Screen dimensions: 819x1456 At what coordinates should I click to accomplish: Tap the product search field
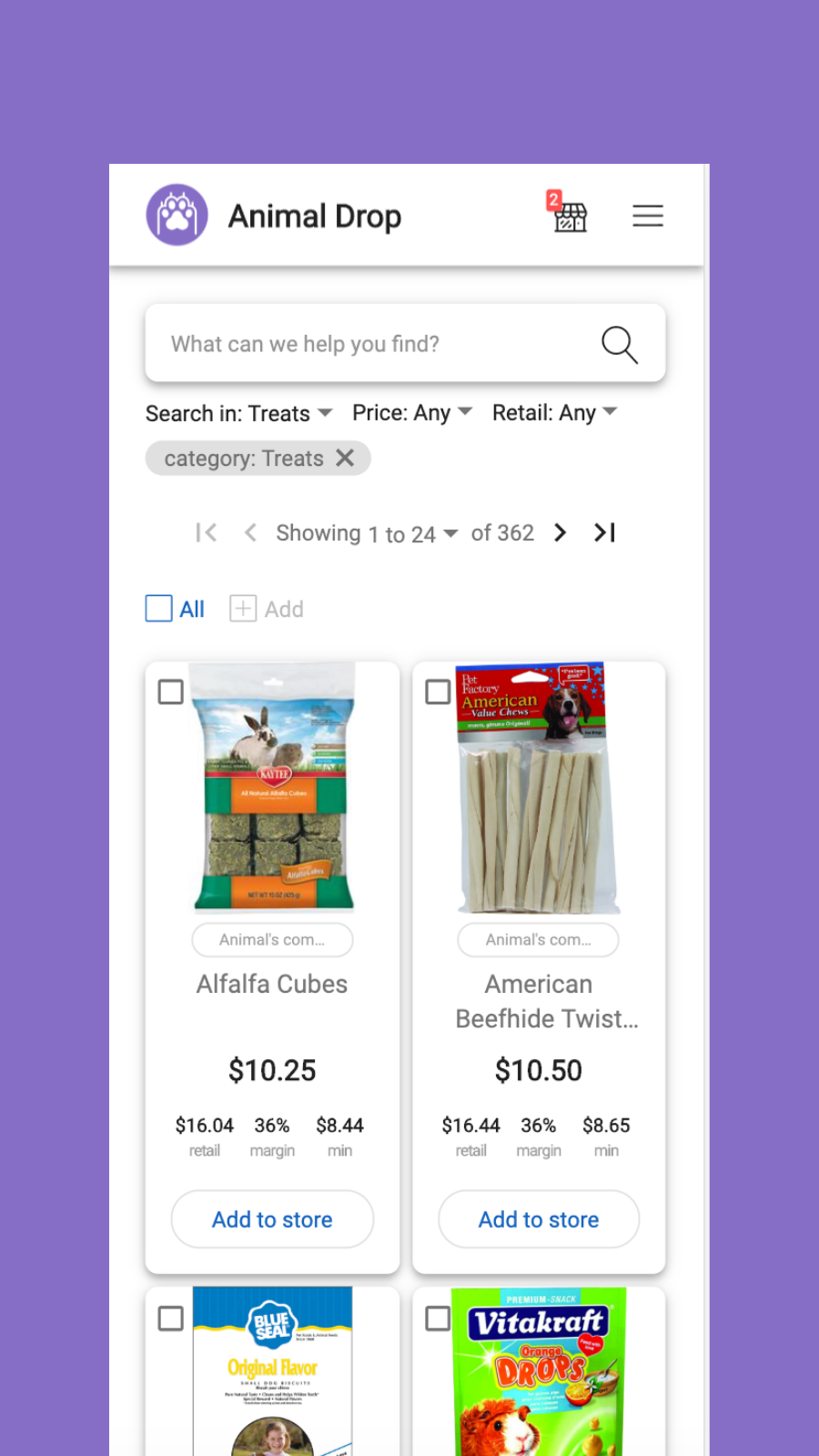tap(405, 343)
